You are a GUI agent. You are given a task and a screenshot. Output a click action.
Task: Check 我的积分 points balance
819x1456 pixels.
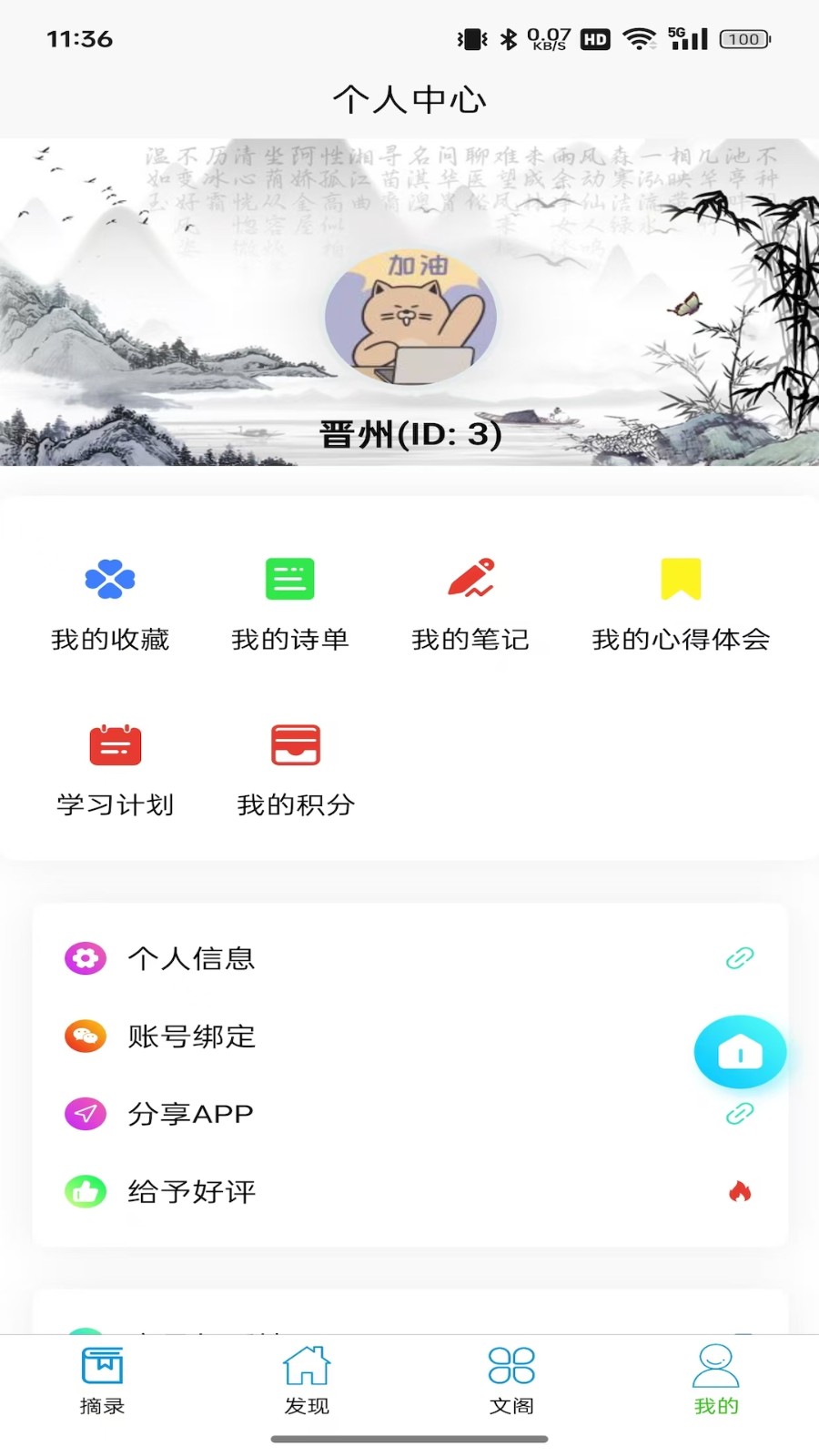[295, 770]
